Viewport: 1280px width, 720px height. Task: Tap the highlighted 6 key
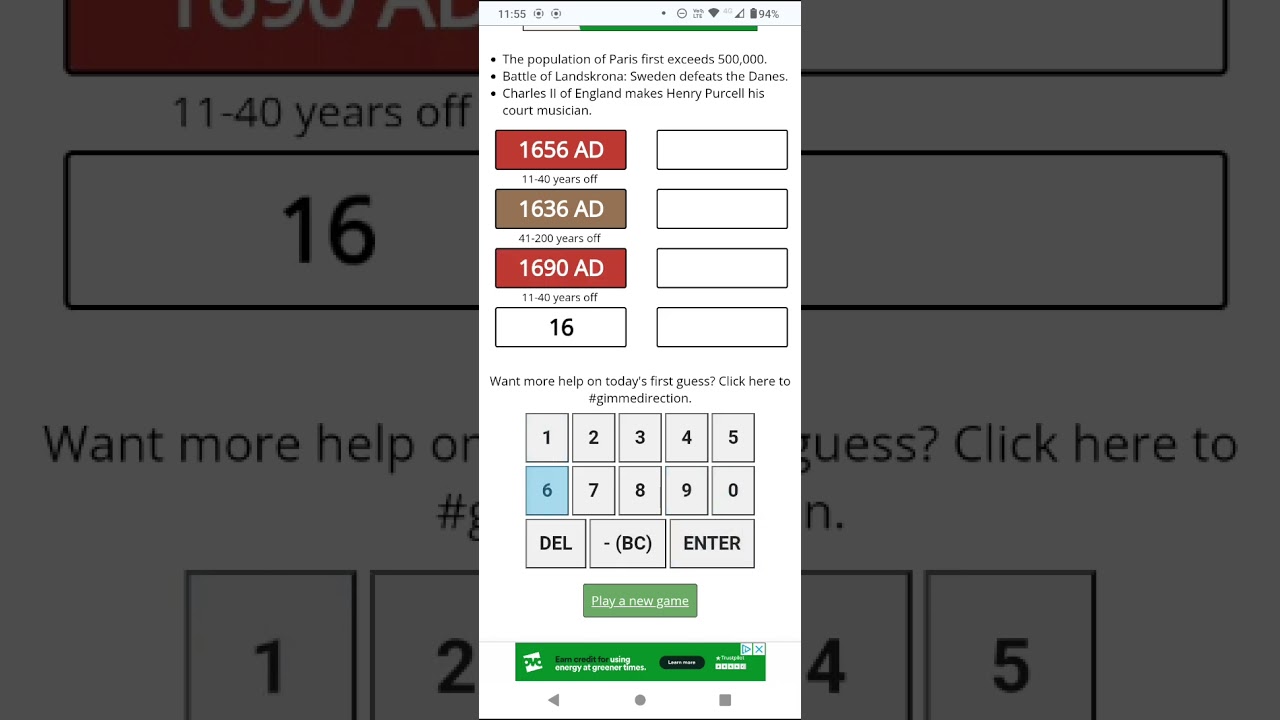[546, 491]
